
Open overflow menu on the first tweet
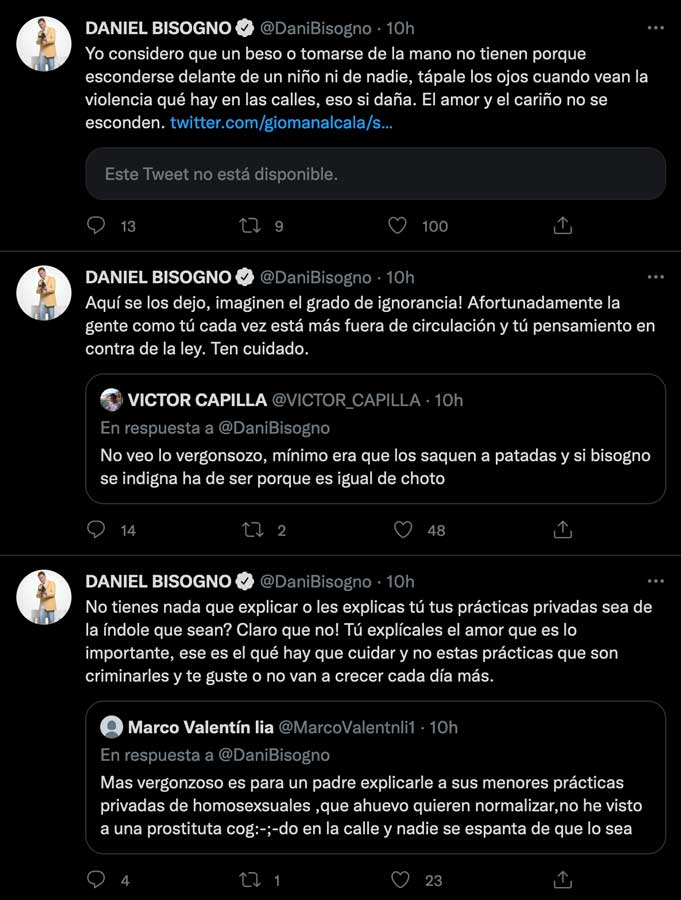coord(655,26)
